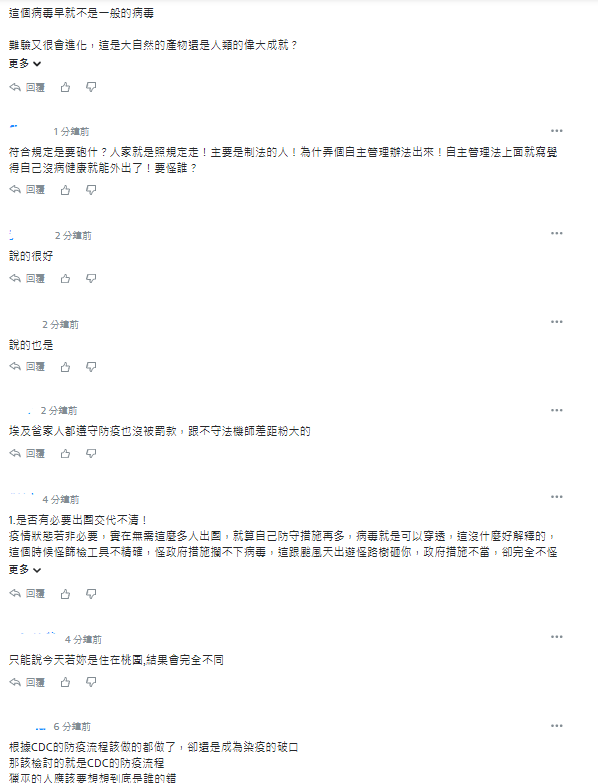Dislike the 是否有必要出國 comment
The width and height of the screenshot is (598, 783).
point(91,594)
